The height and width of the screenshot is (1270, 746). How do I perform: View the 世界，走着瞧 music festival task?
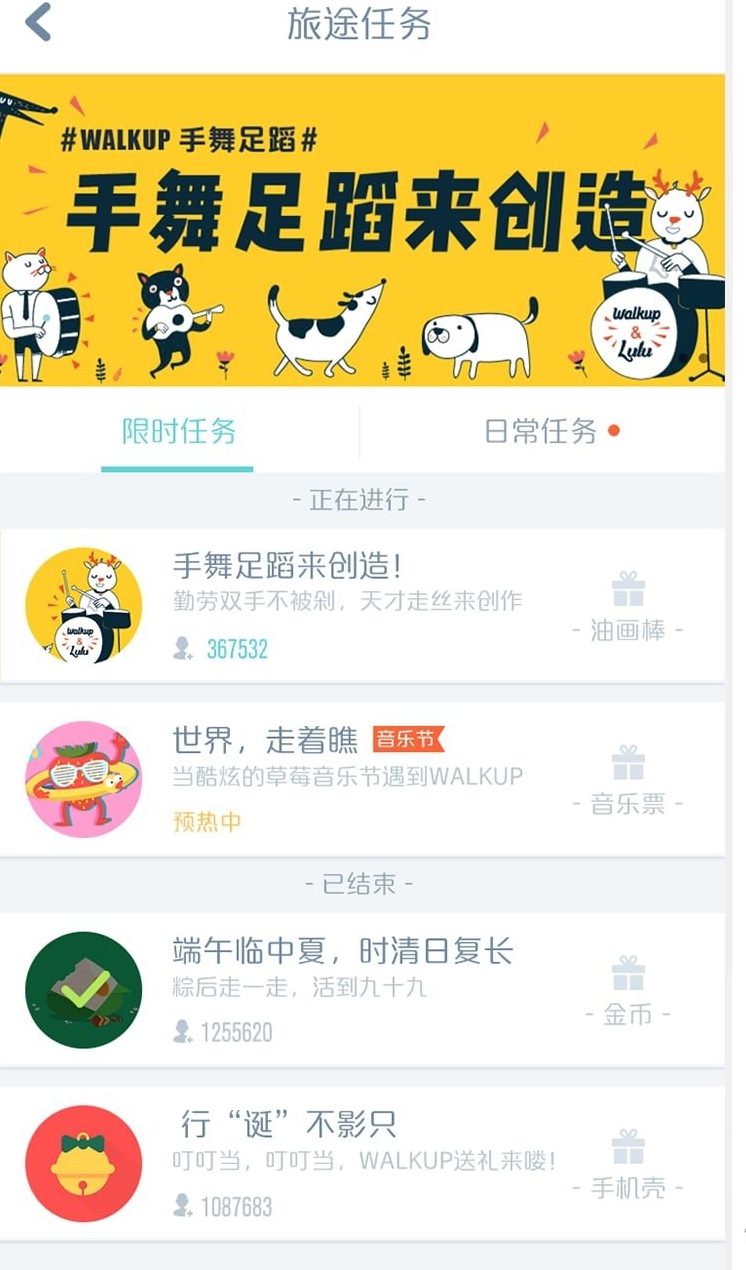(362, 779)
